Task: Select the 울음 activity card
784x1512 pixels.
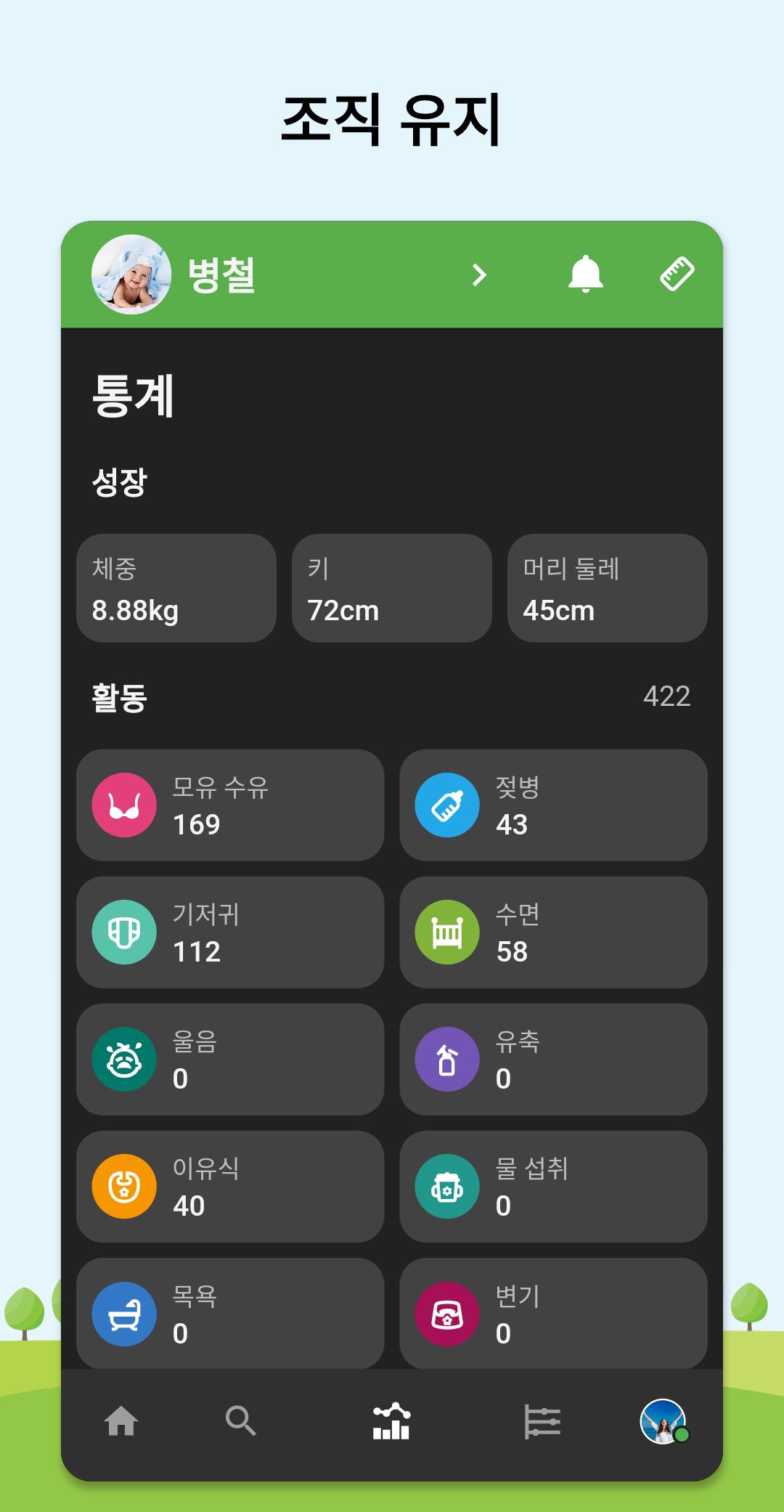Action: pyautogui.click(x=230, y=1060)
